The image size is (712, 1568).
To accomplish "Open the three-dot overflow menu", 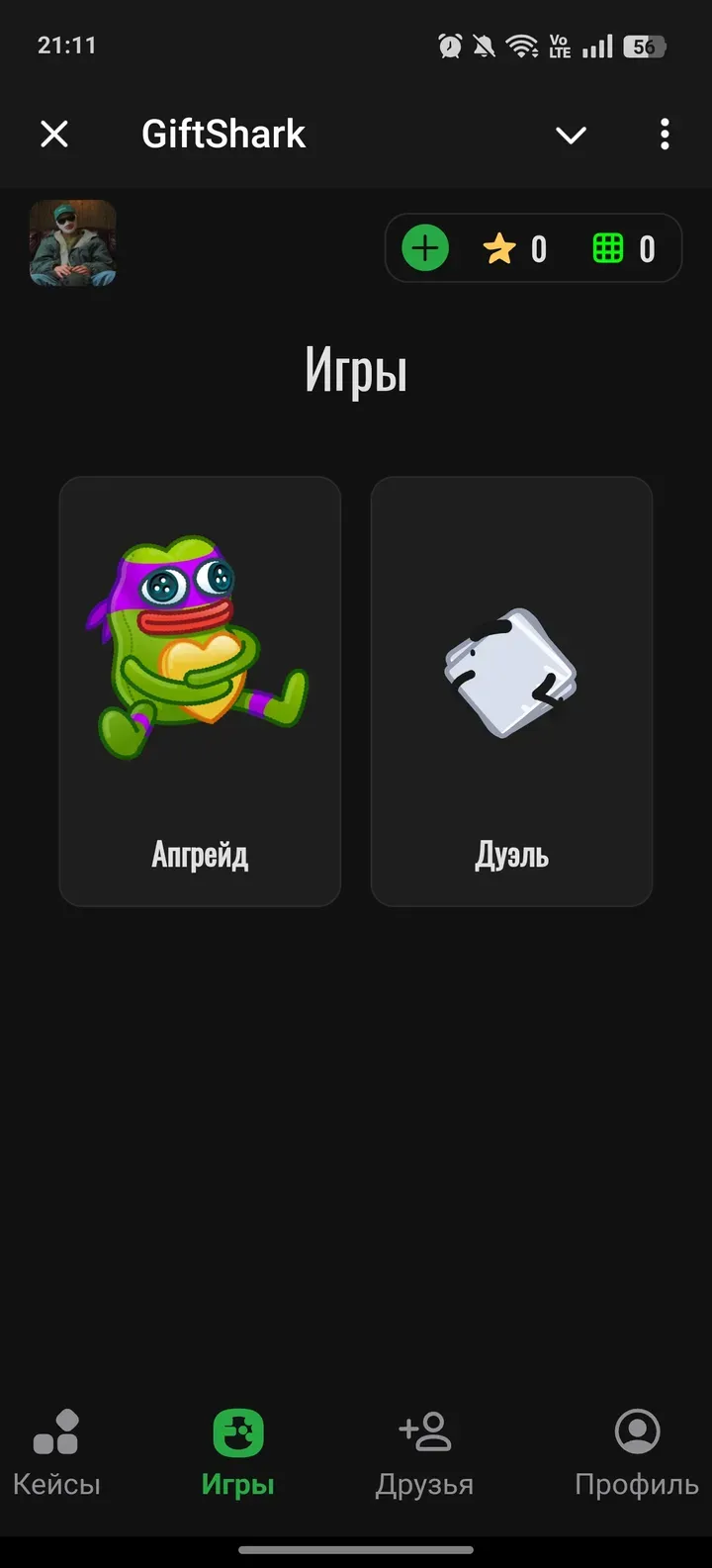I will point(665,134).
